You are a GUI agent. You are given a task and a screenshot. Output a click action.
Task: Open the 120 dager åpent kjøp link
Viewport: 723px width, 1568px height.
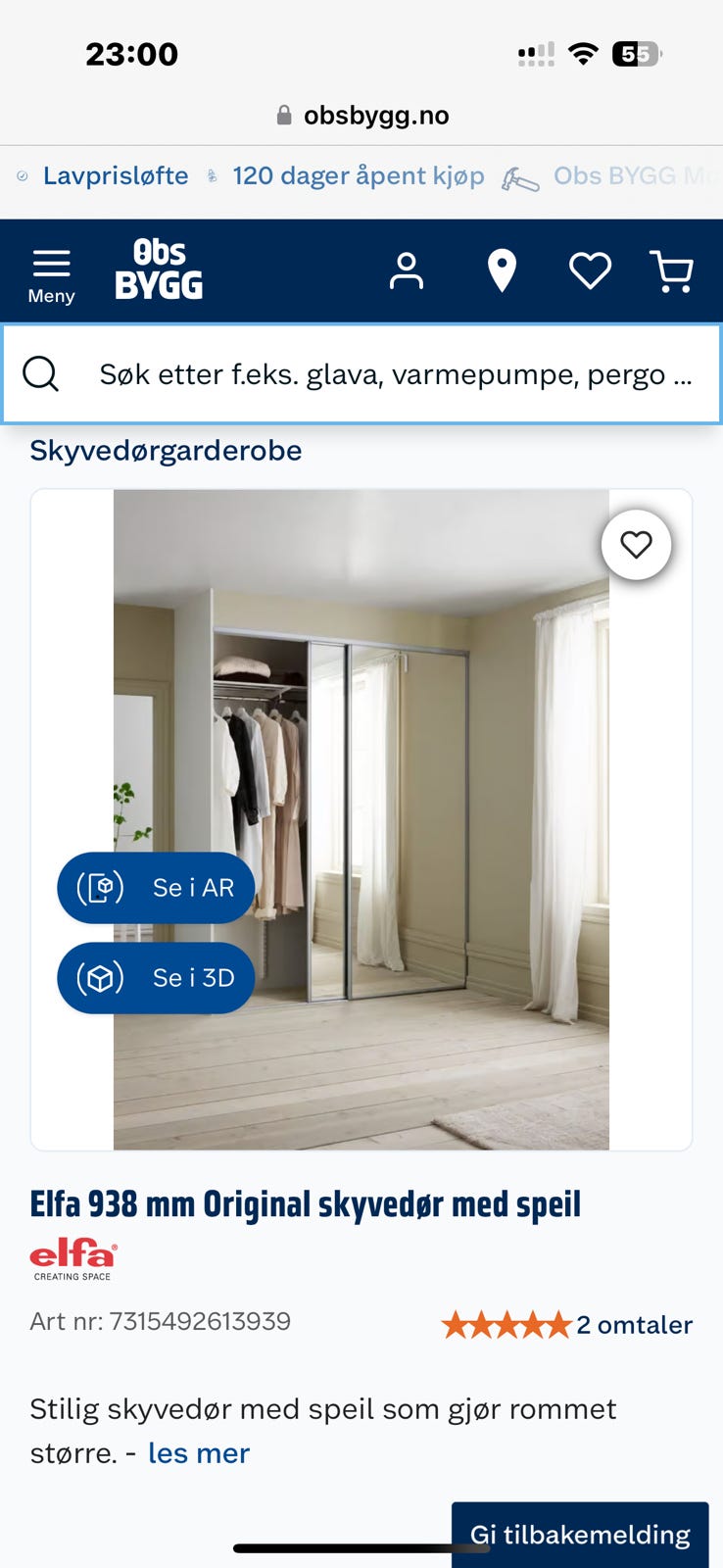[359, 176]
